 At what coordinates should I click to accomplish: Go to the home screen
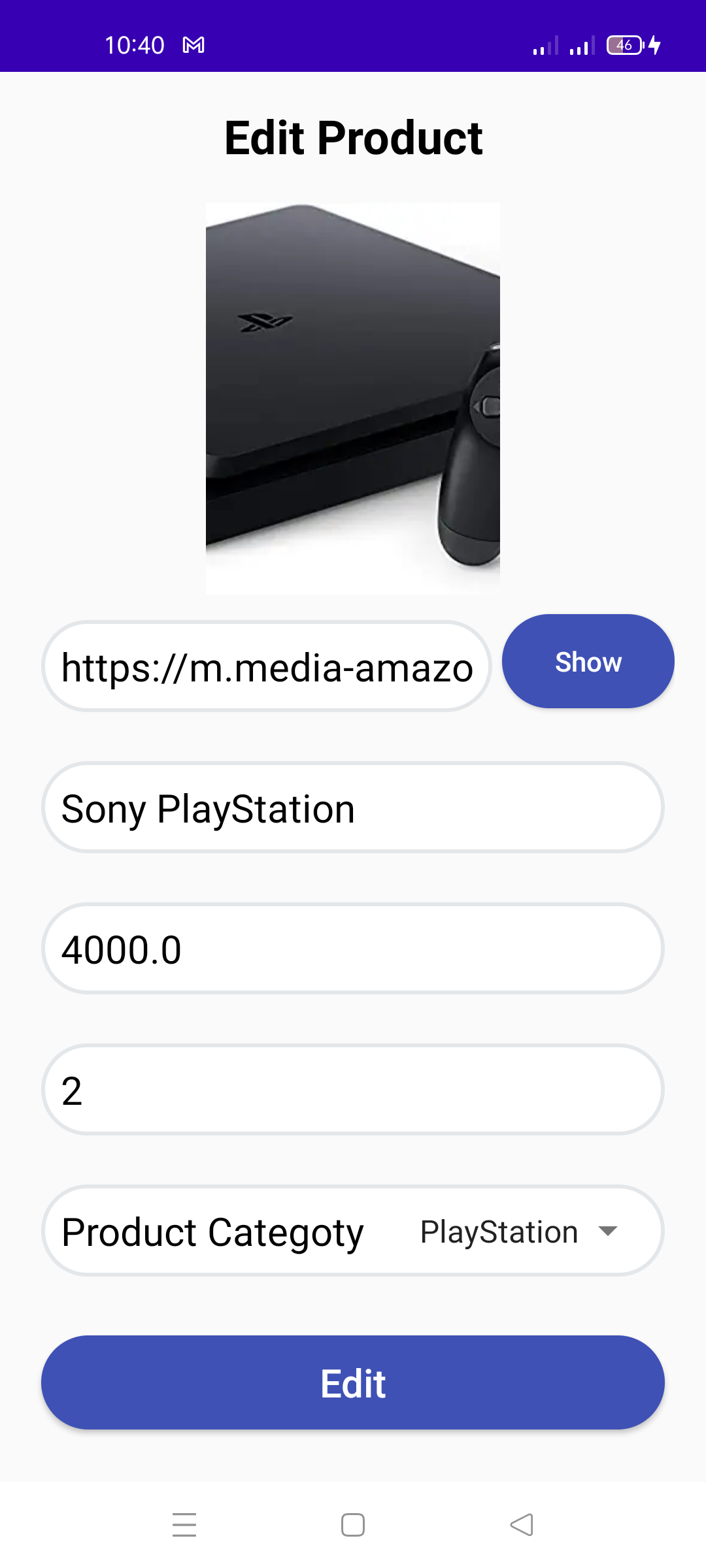pyautogui.click(x=353, y=1525)
